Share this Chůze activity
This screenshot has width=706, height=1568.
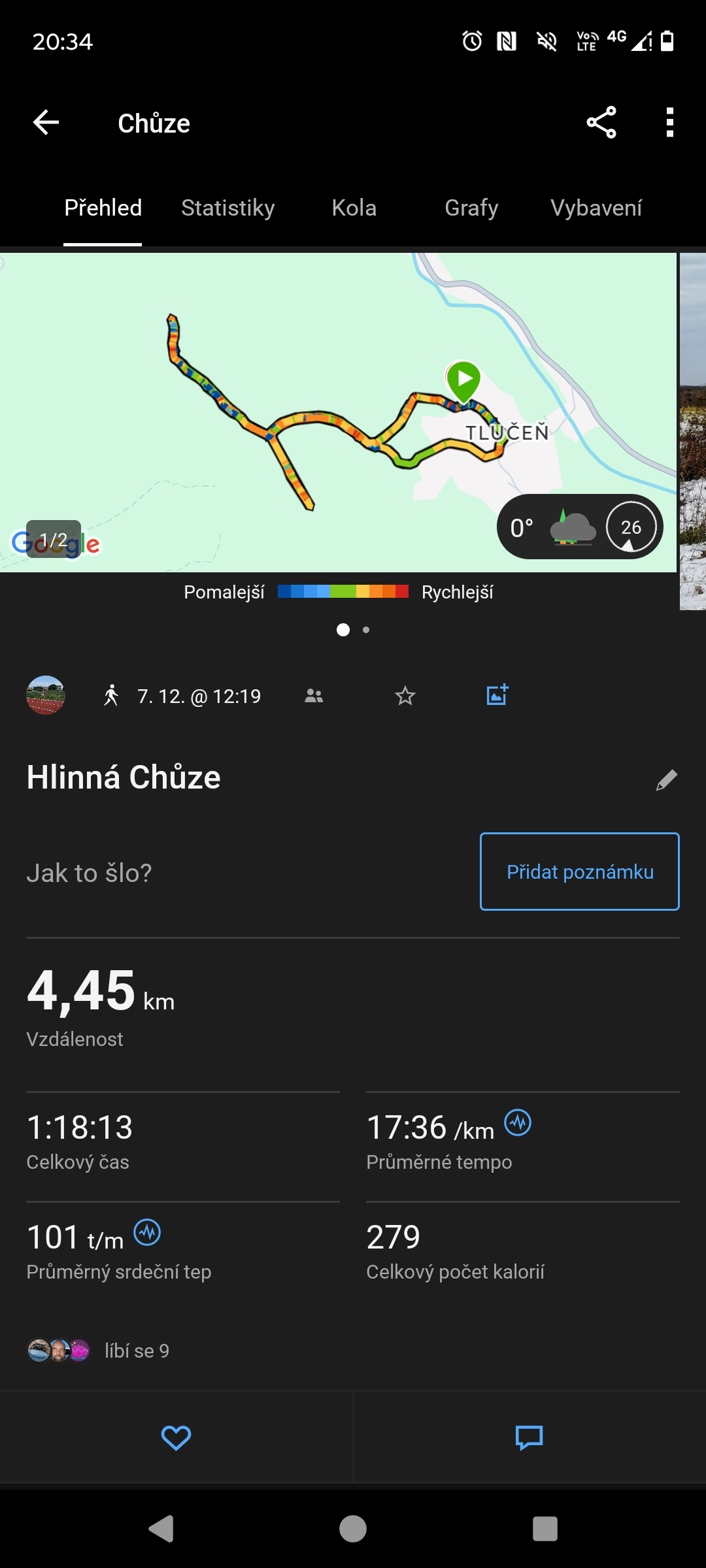point(601,123)
